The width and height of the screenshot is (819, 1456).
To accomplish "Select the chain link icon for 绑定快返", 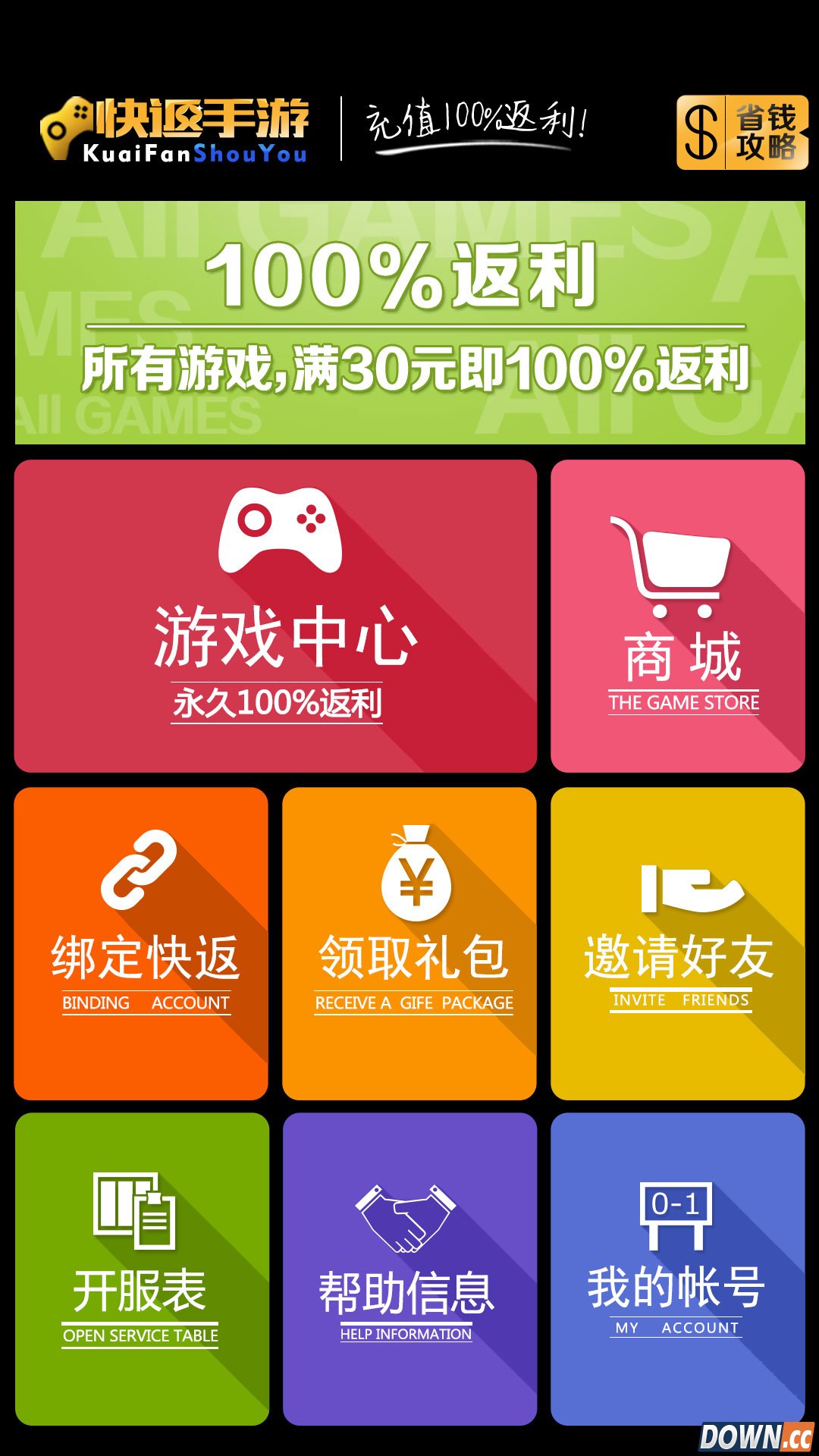I will (x=136, y=876).
